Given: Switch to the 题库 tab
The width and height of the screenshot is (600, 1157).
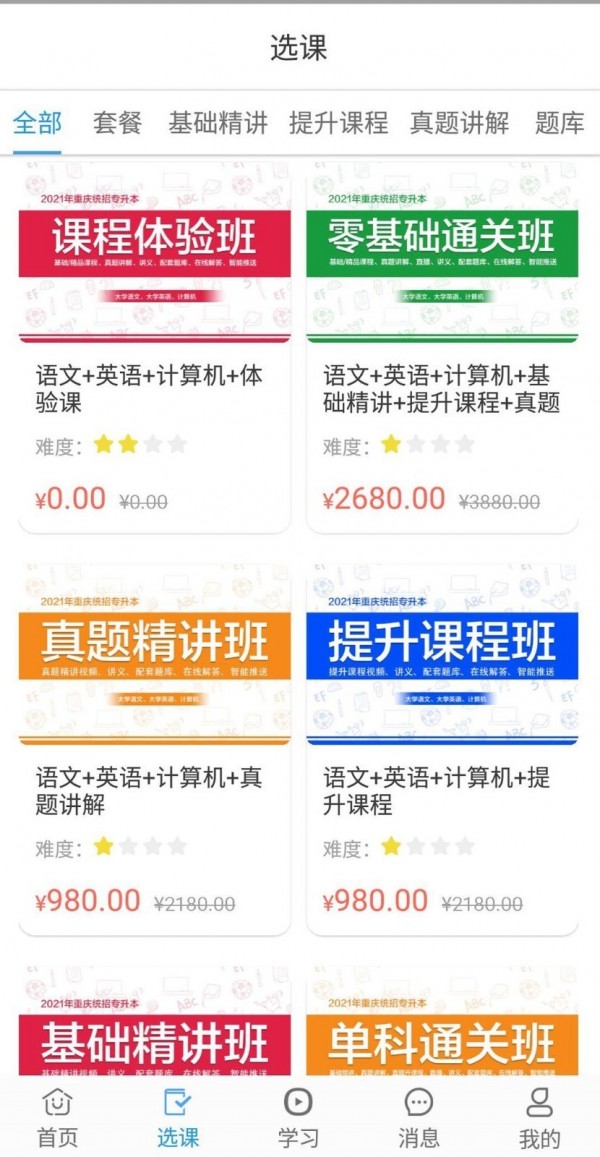Looking at the screenshot, I should 559,124.
